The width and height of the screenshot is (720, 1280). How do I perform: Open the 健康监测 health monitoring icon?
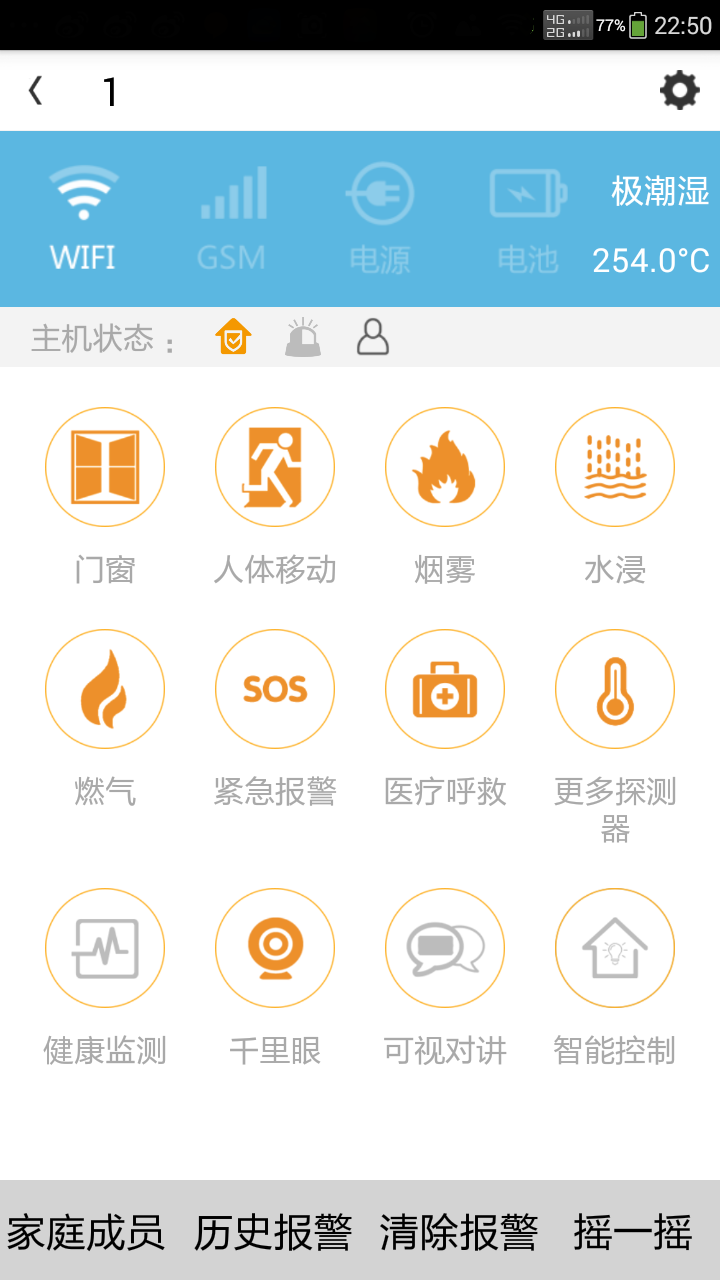click(105, 948)
